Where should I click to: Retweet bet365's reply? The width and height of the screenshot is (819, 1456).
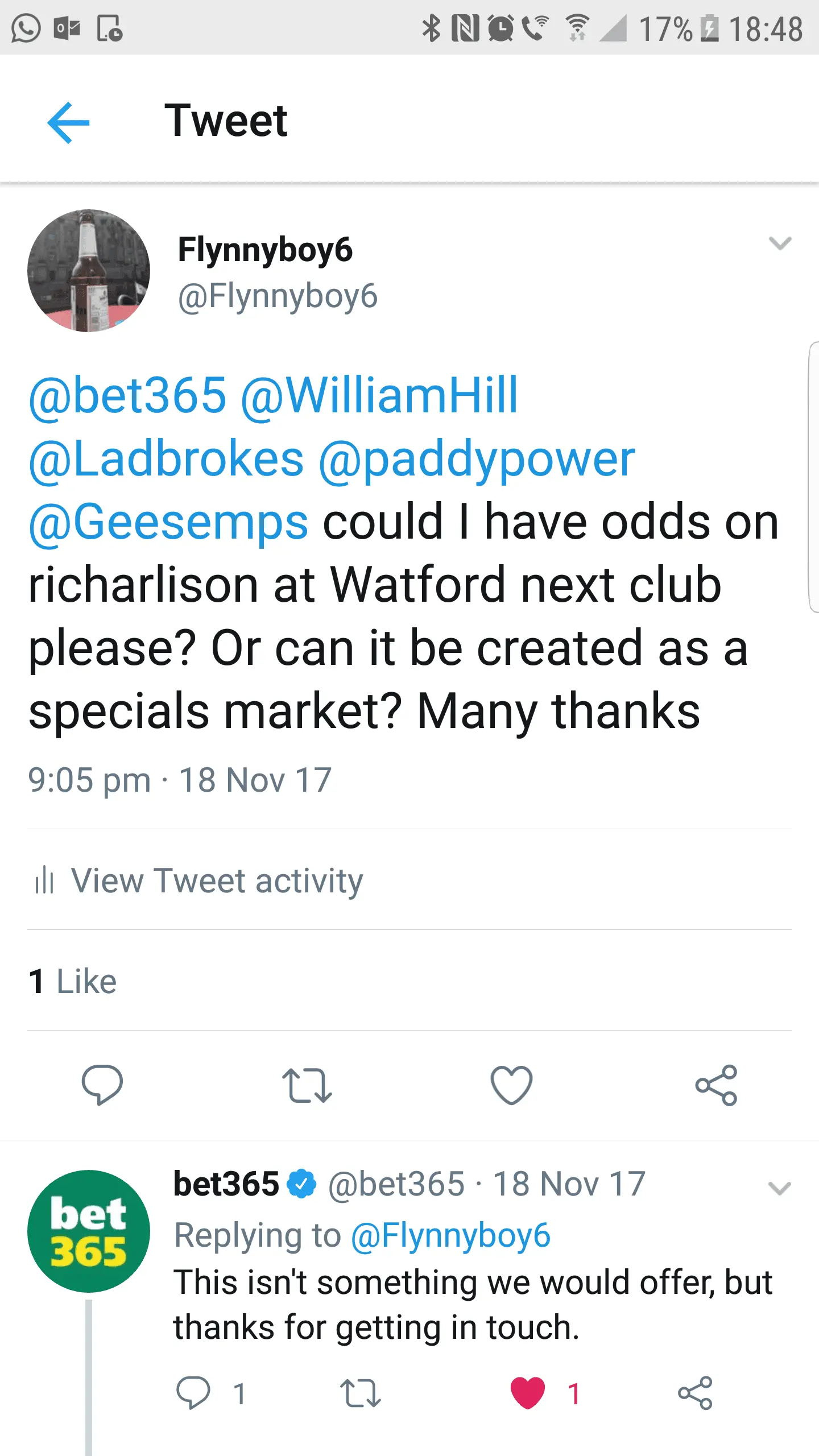pos(360,1393)
